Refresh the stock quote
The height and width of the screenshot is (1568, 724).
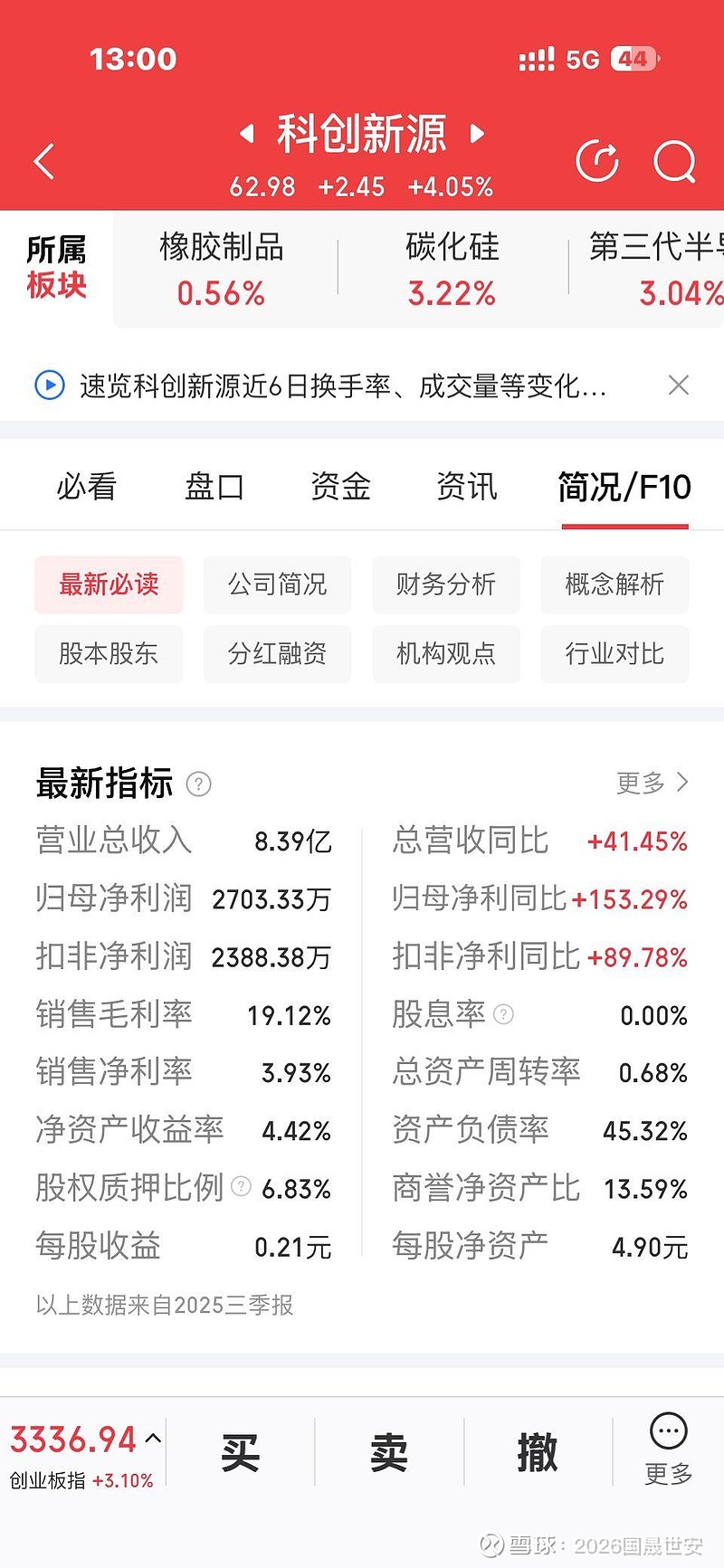pos(596,159)
